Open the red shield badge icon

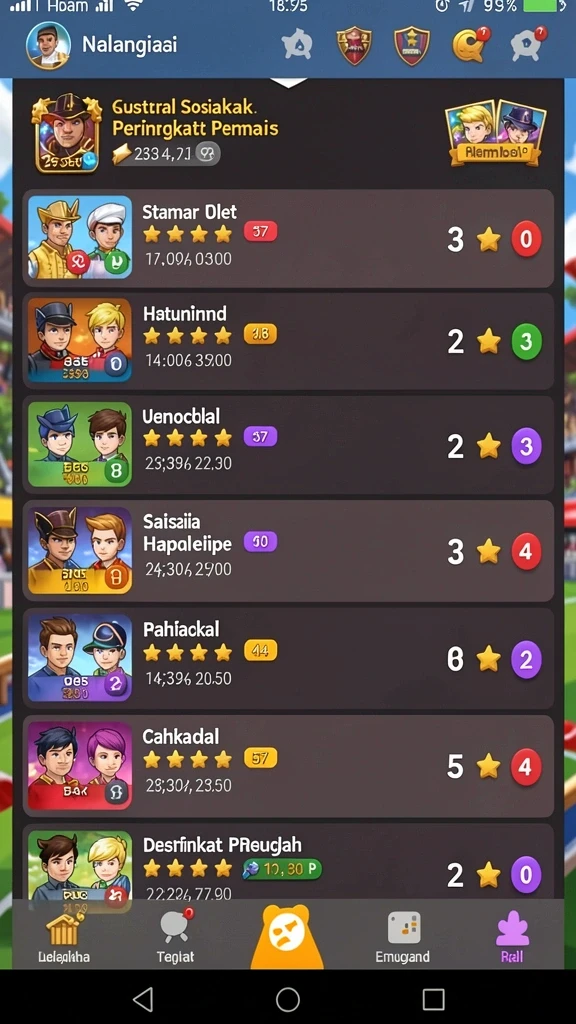[x=355, y=46]
